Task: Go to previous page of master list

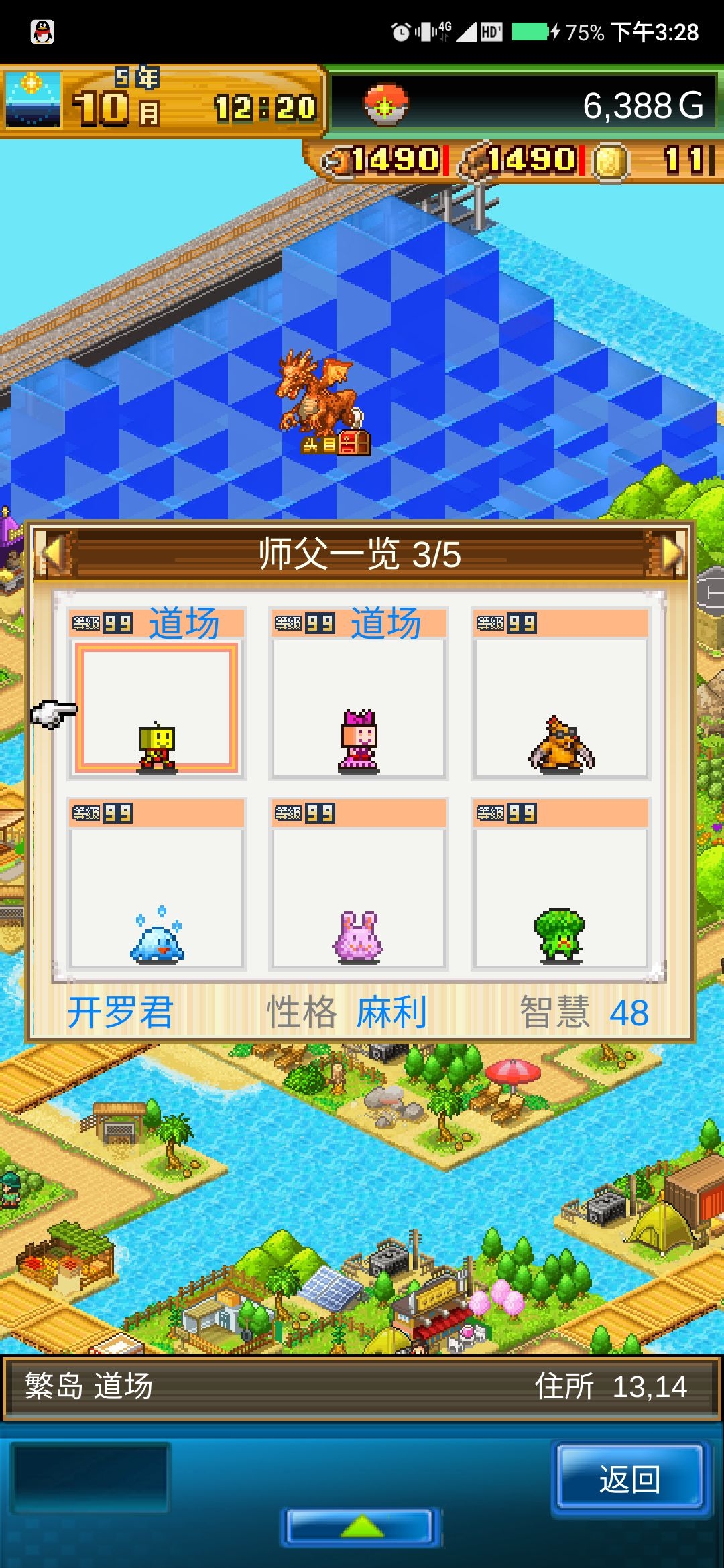Action: (x=51, y=553)
